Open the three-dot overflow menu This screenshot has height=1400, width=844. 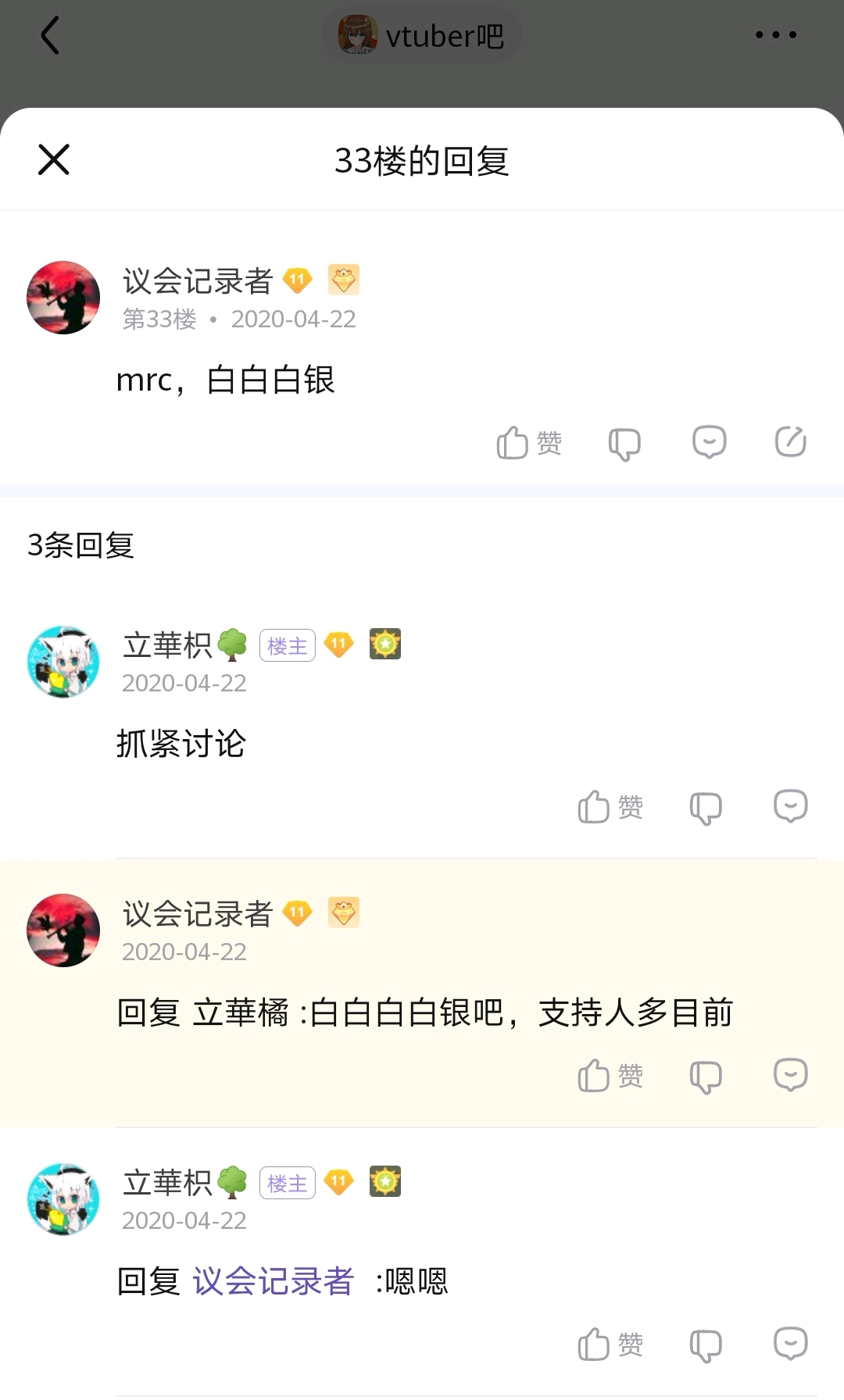point(775,35)
